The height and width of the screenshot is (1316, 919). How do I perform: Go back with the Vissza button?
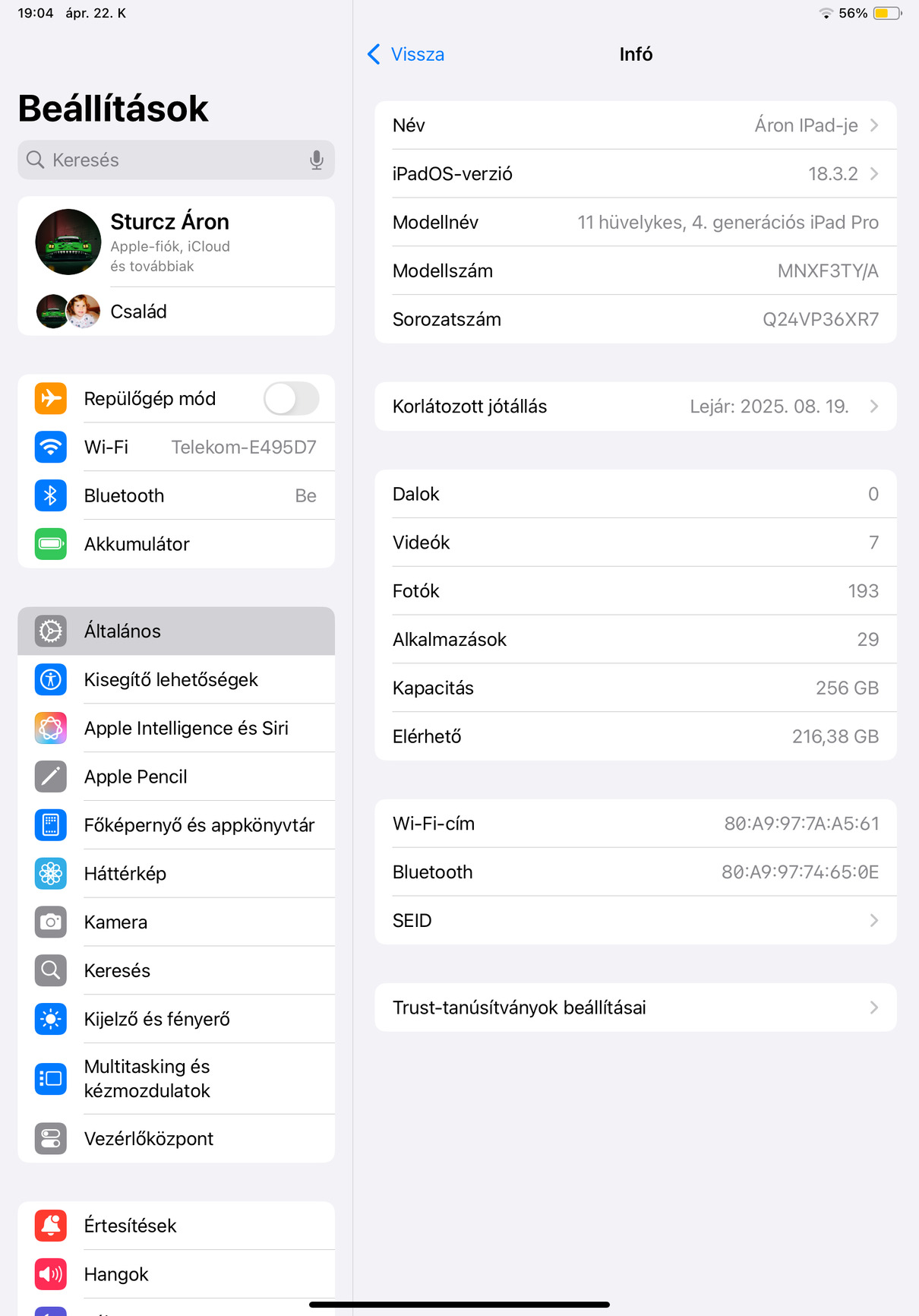(407, 55)
